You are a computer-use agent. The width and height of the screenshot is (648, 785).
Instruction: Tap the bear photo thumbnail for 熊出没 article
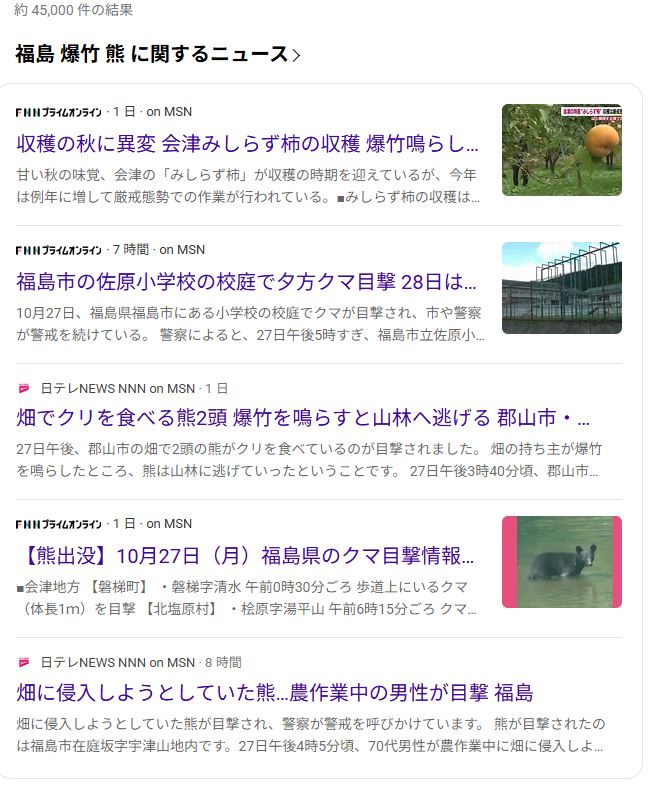click(561, 562)
